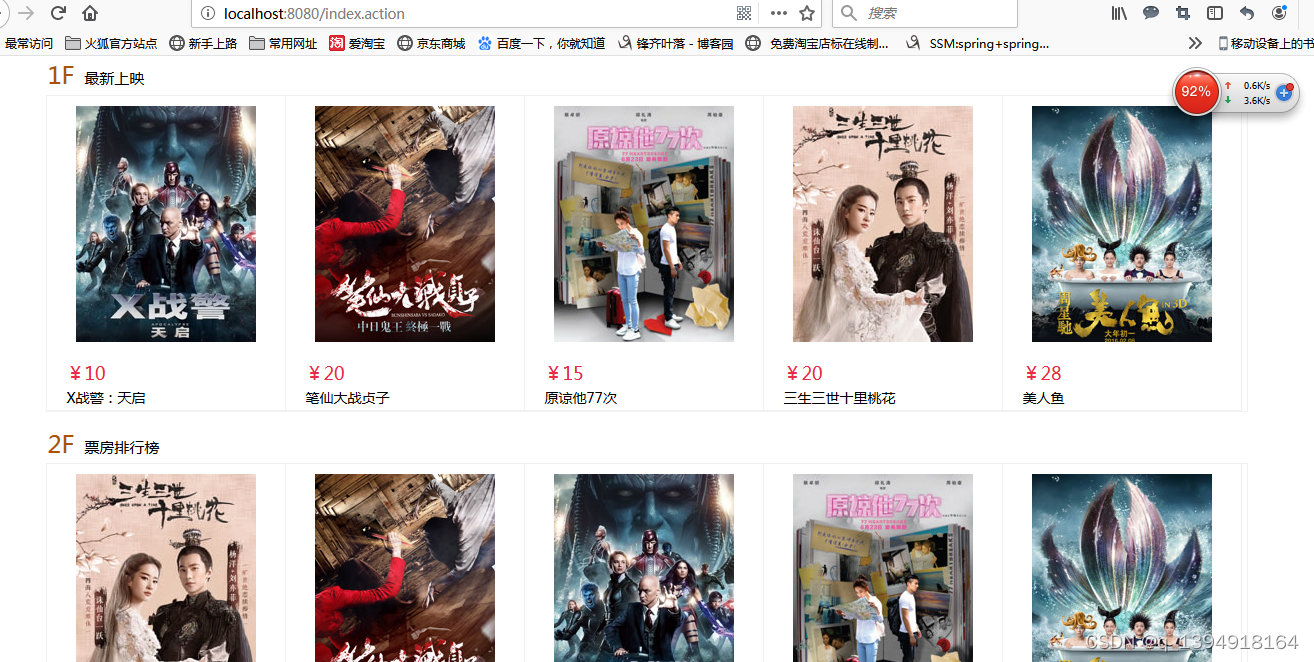This screenshot has width=1314, height=662.
Task: Open the 爱淘宝 bookmark
Action: (x=357, y=43)
